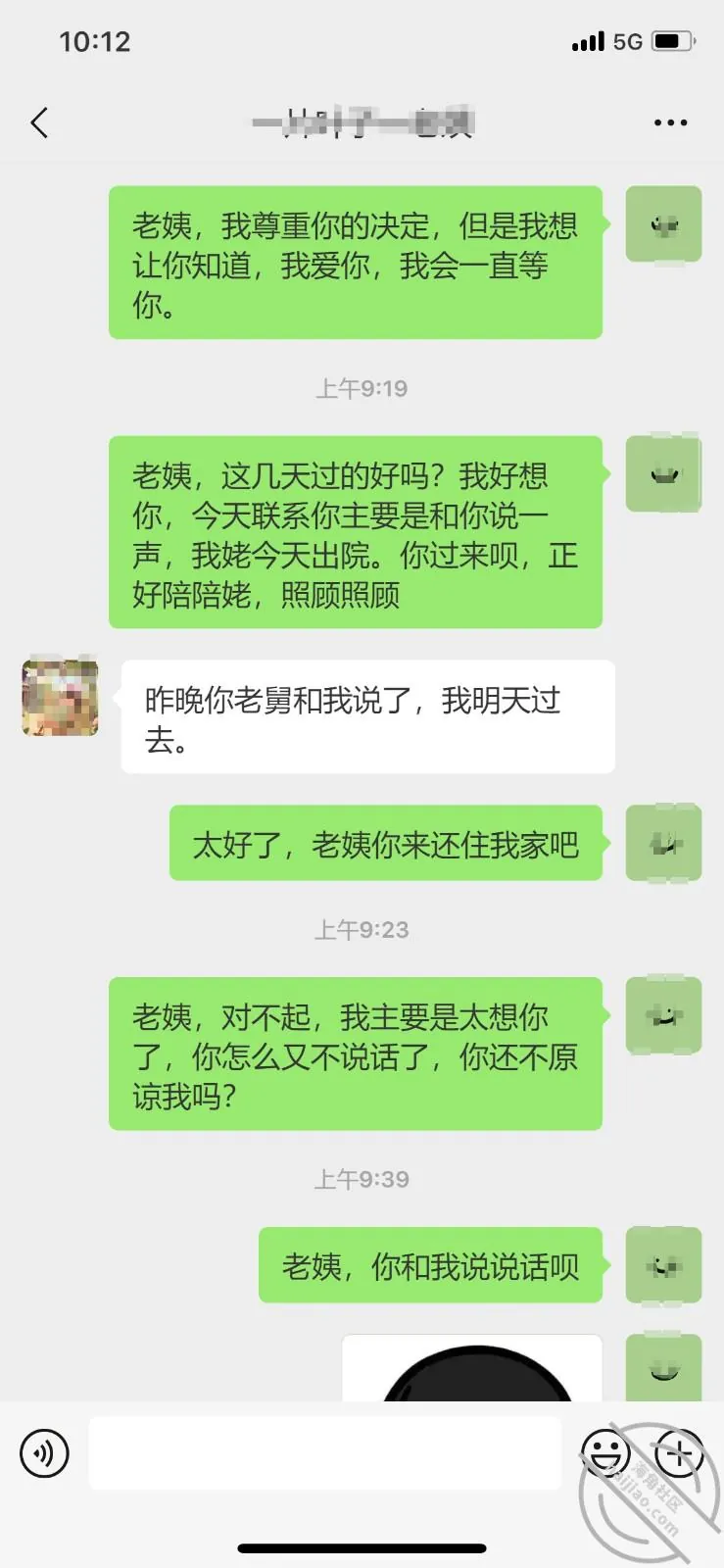Open the chat's three-dot options menu
Viewport: 724px width, 1568px height.
coord(670,122)
